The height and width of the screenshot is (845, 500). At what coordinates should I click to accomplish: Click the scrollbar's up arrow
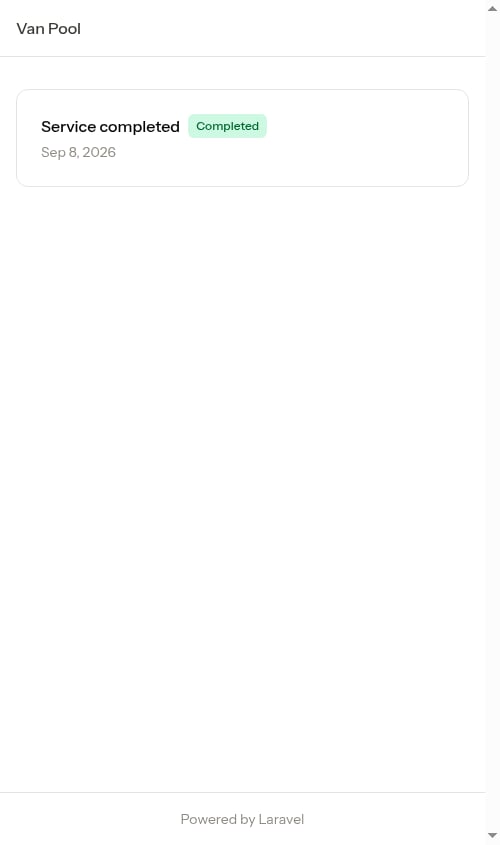[x=492, y=8]
